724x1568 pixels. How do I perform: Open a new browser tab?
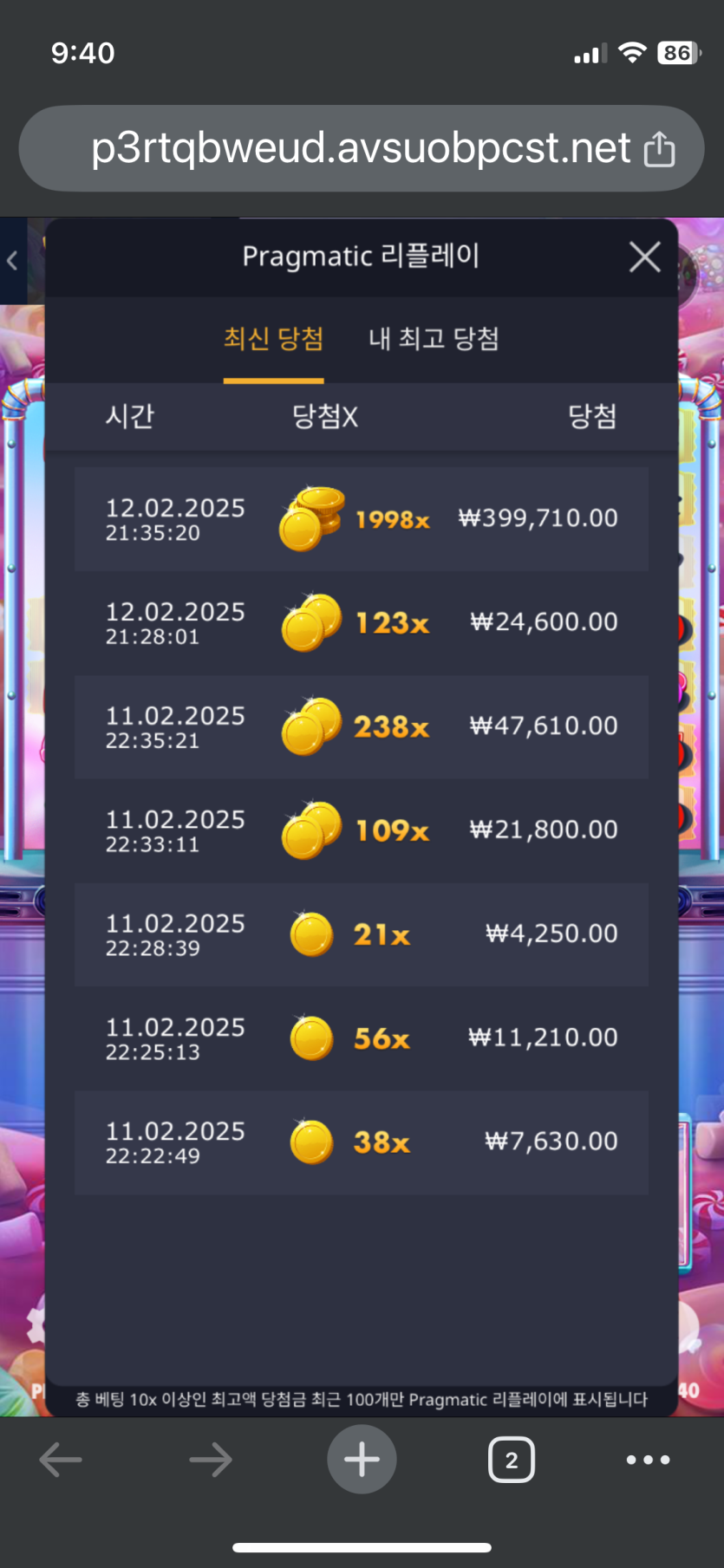(x=362, y=1460)
